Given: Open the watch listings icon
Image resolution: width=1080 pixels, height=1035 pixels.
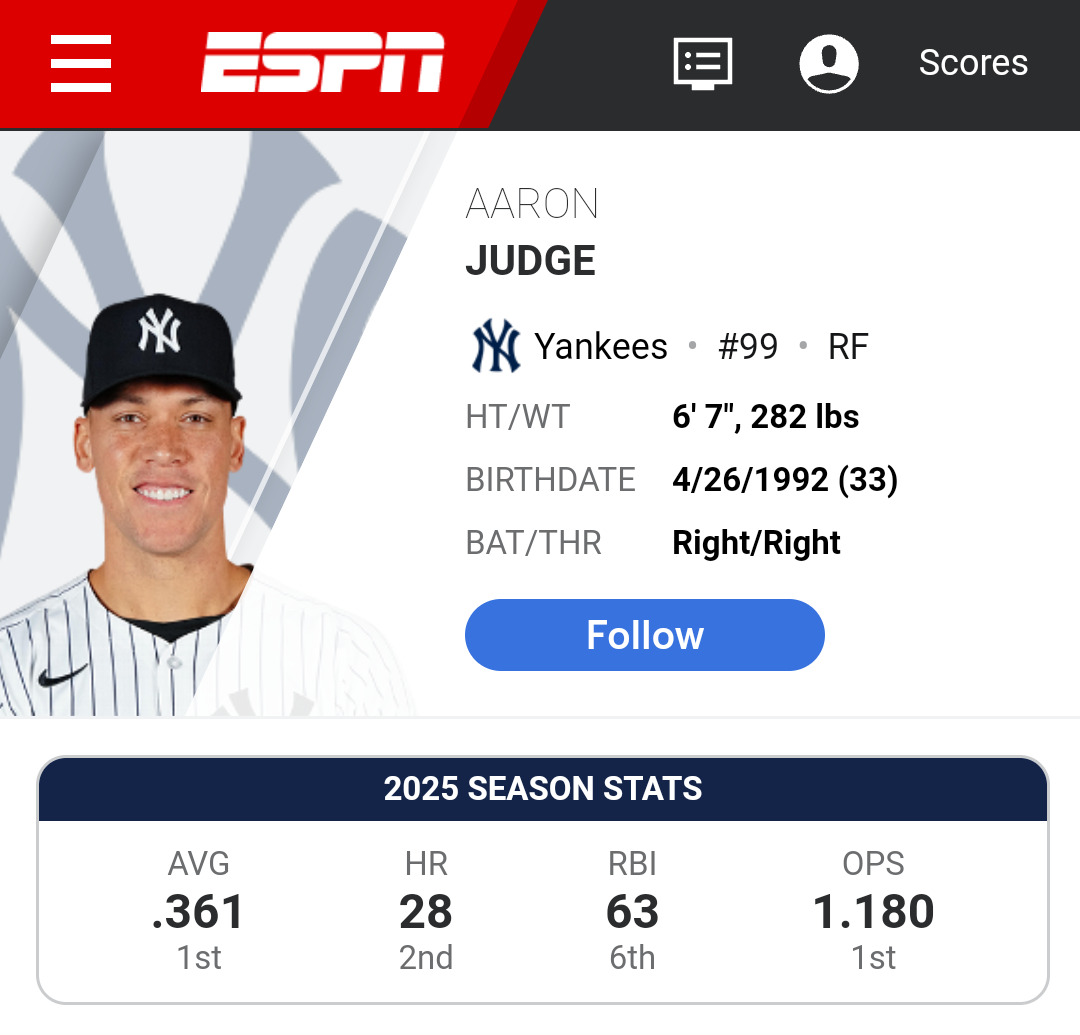Looking at the screenshot, I should pyautogui.click(x=703, y=64).
